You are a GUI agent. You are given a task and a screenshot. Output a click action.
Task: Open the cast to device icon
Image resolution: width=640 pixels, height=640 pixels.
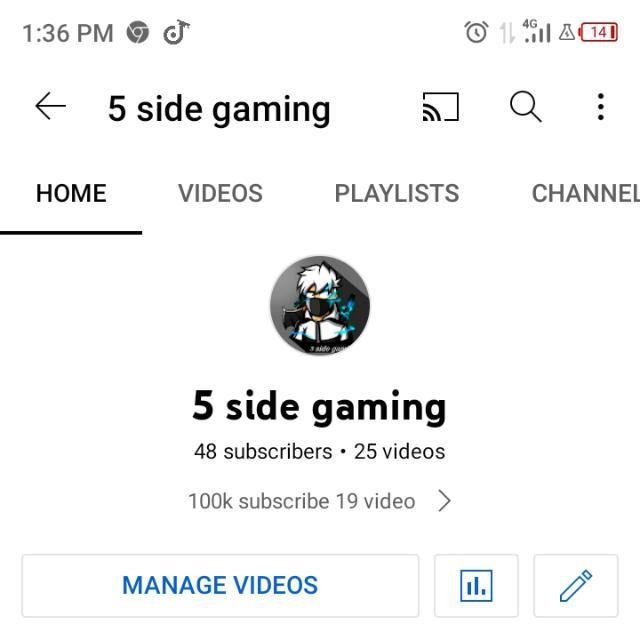[x=440, y=107]
